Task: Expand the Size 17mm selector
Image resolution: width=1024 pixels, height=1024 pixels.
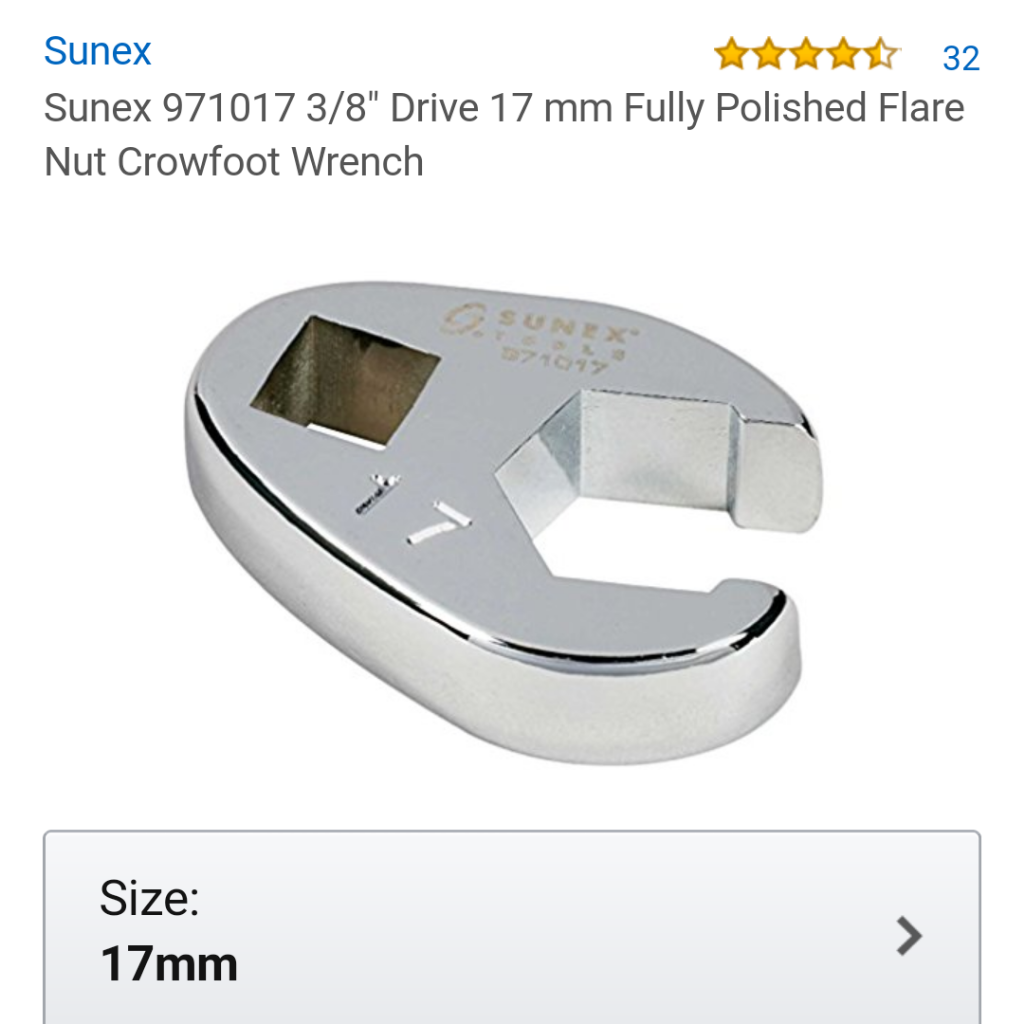Action: (511, 932)
